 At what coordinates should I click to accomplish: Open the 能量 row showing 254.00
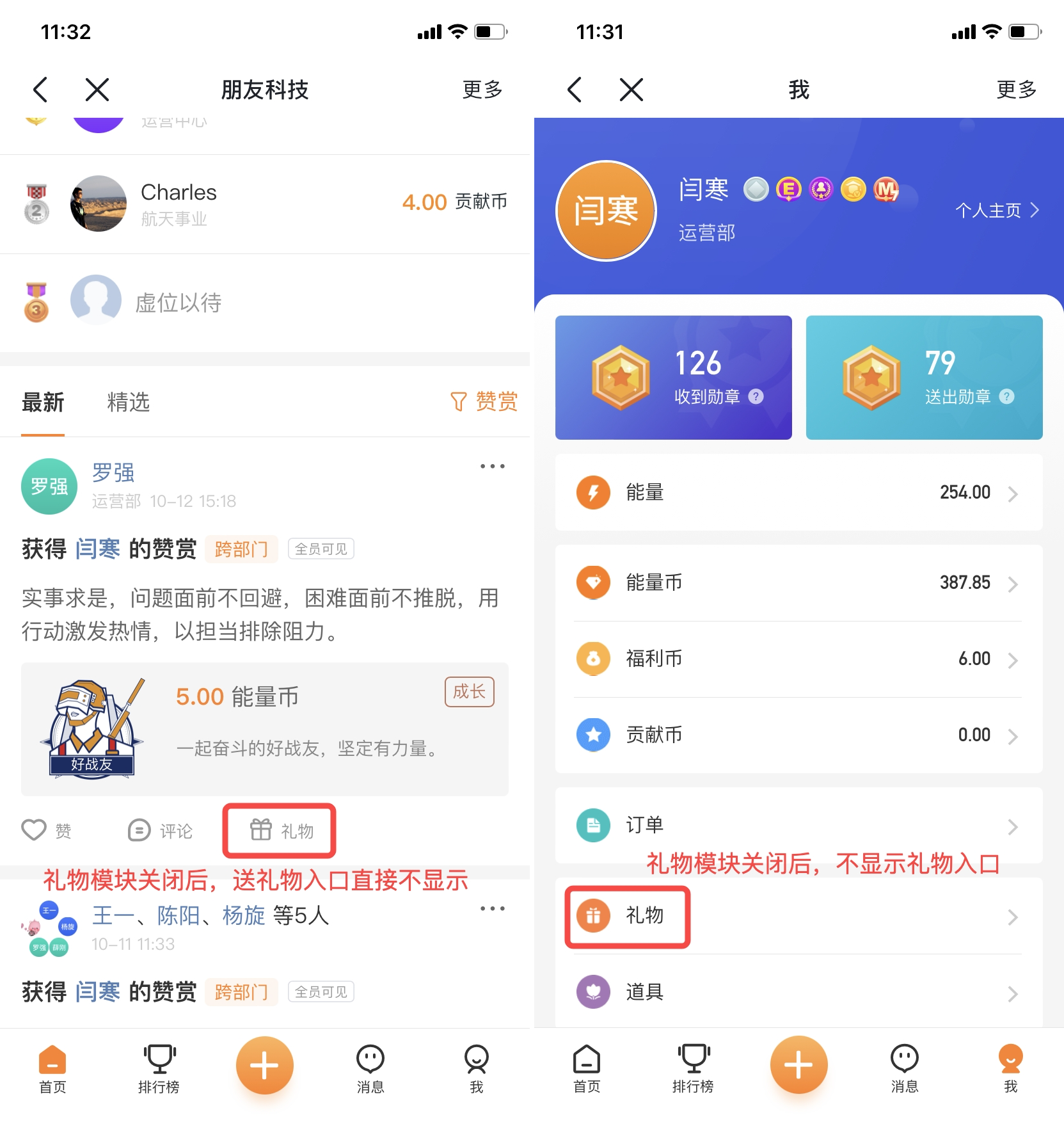pos(798,492)
